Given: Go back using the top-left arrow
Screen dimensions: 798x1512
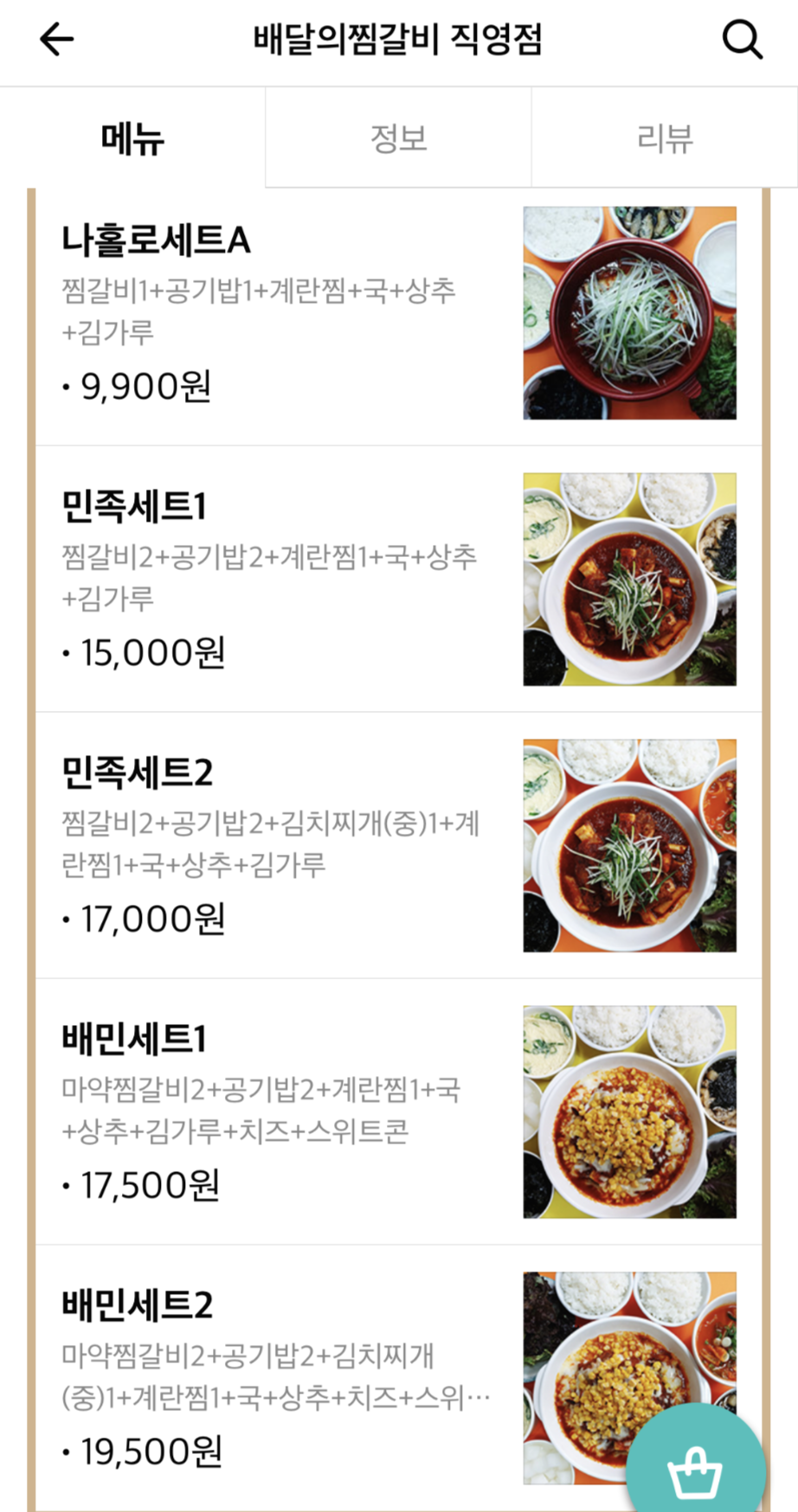Looking at the screenshot, I should click(x=57, y=40).
